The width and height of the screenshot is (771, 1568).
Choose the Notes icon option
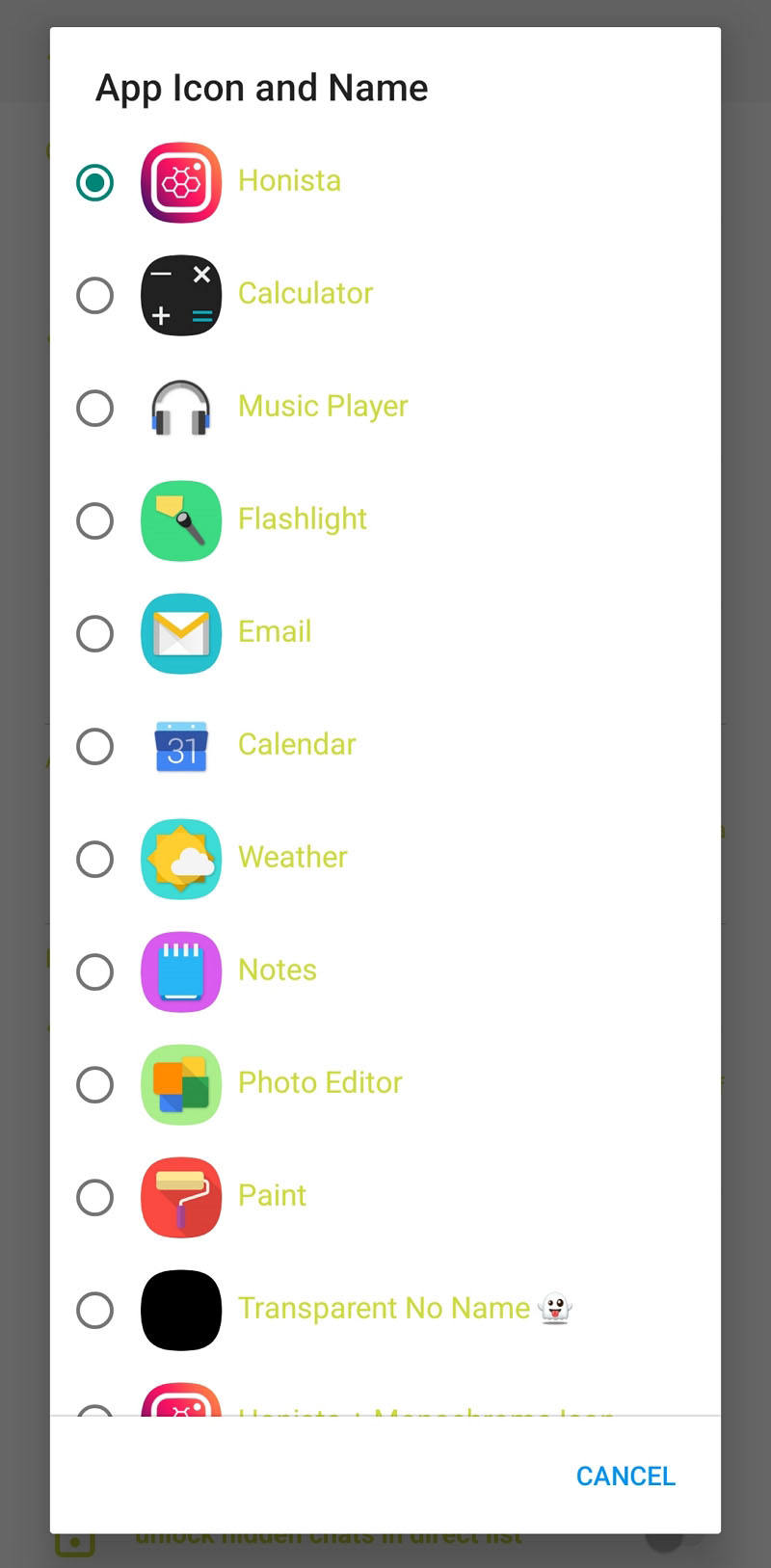[94, 971]
